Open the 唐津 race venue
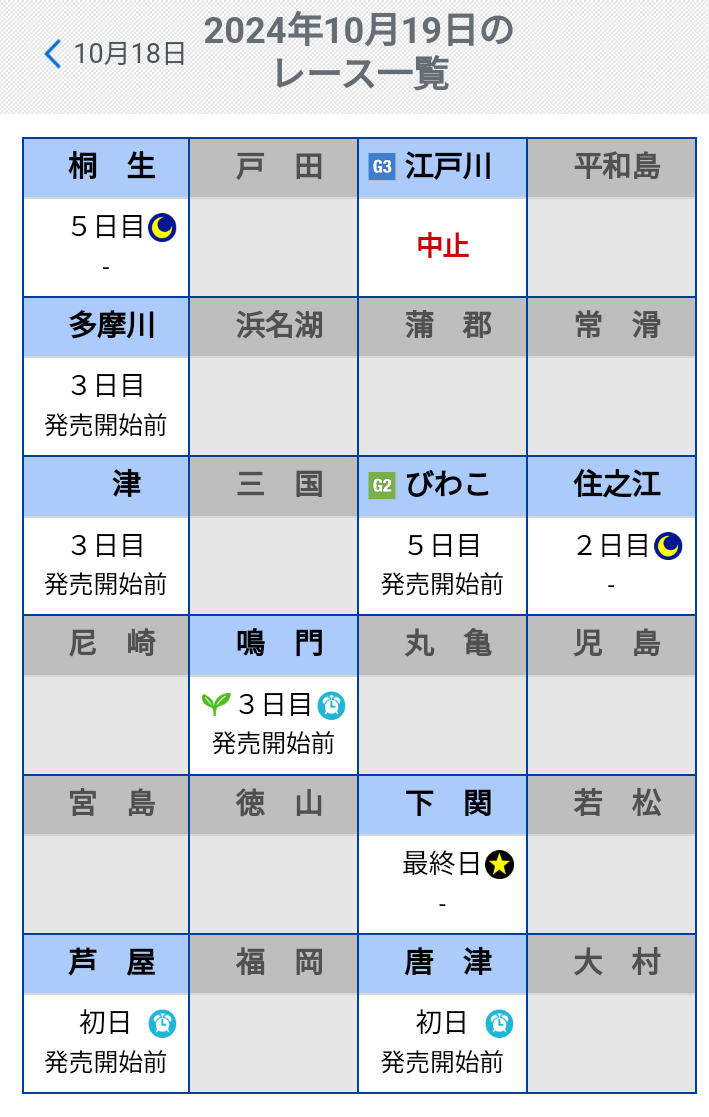Screen dimensions: 709x1117 (x=442, y=963)
